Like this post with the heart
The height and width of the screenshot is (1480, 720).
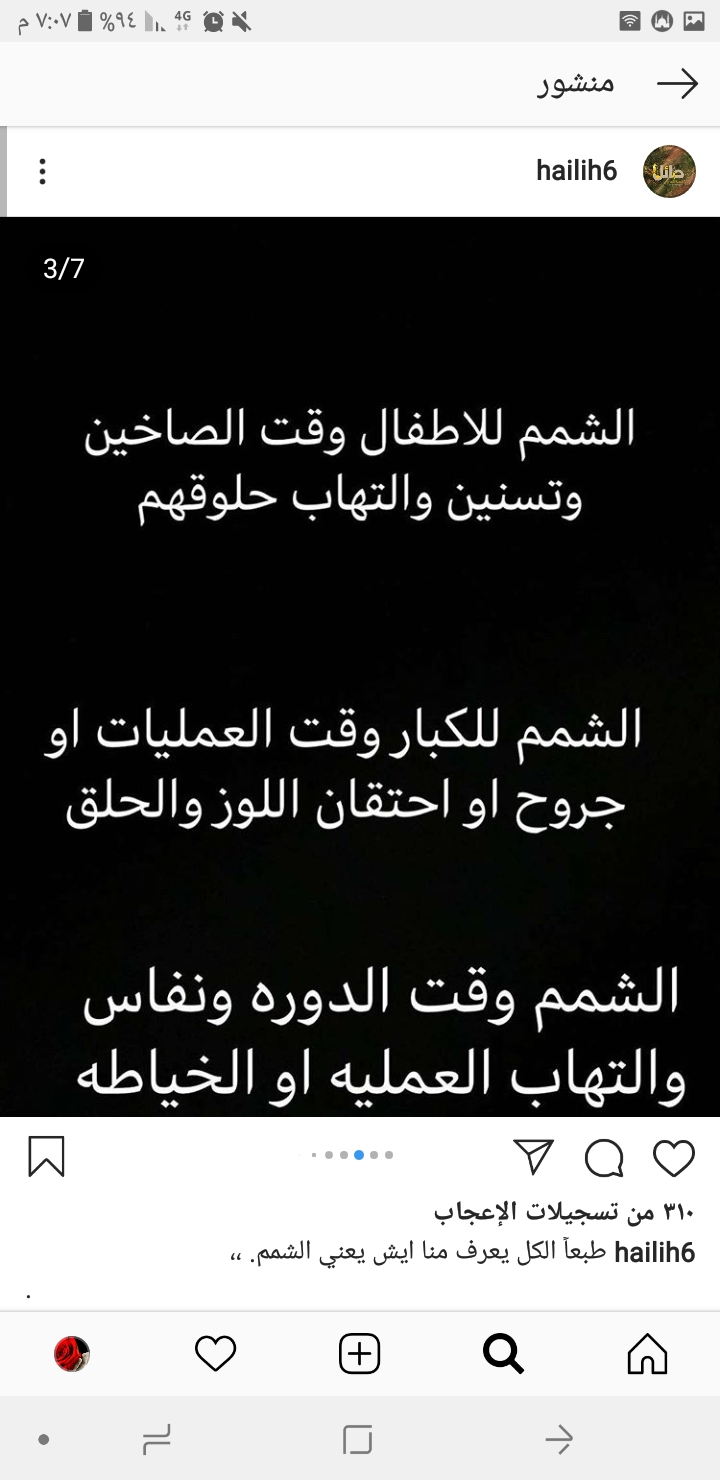(673, 1158)
